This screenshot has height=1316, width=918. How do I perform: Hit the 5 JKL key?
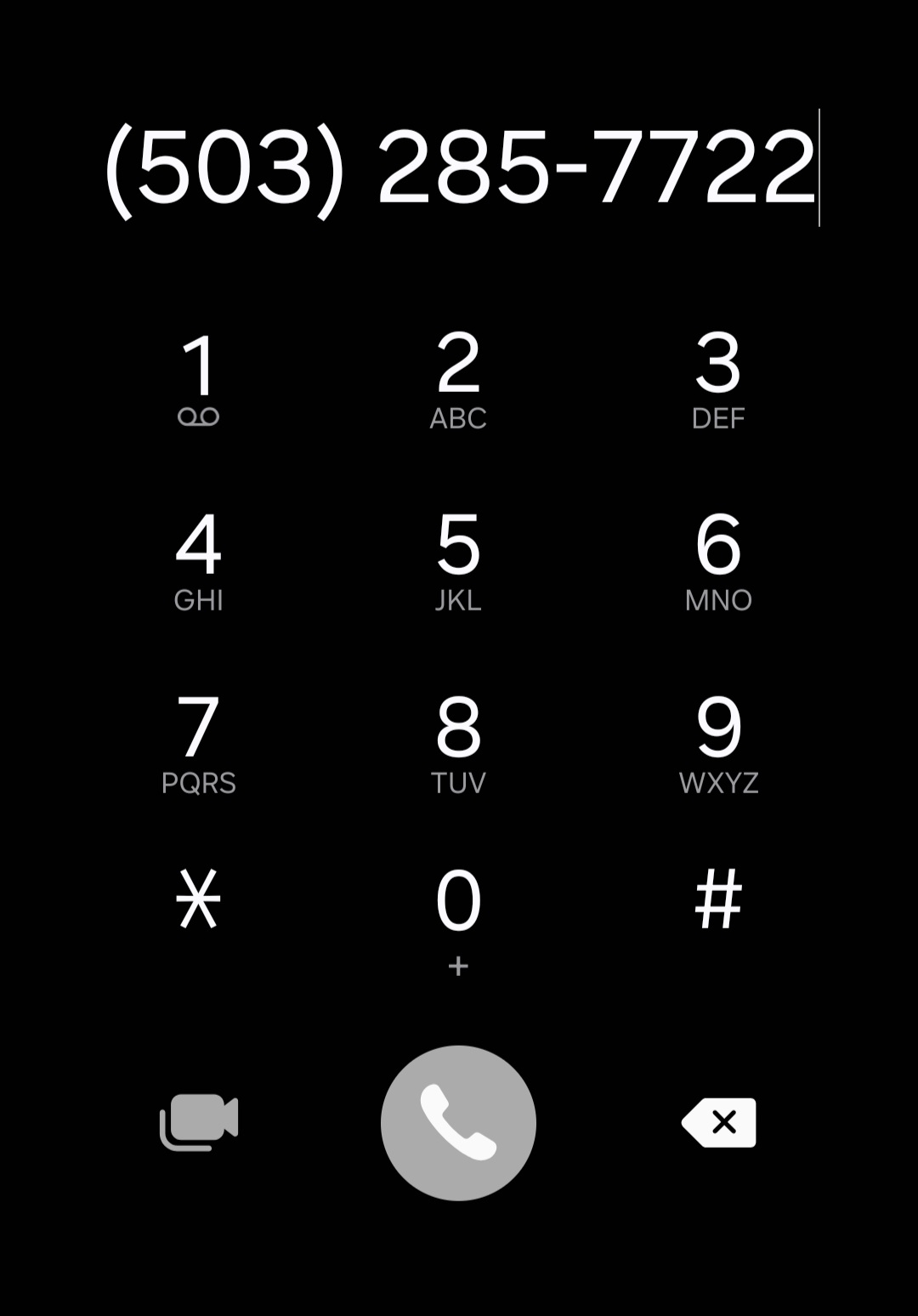tap(458, 560)
